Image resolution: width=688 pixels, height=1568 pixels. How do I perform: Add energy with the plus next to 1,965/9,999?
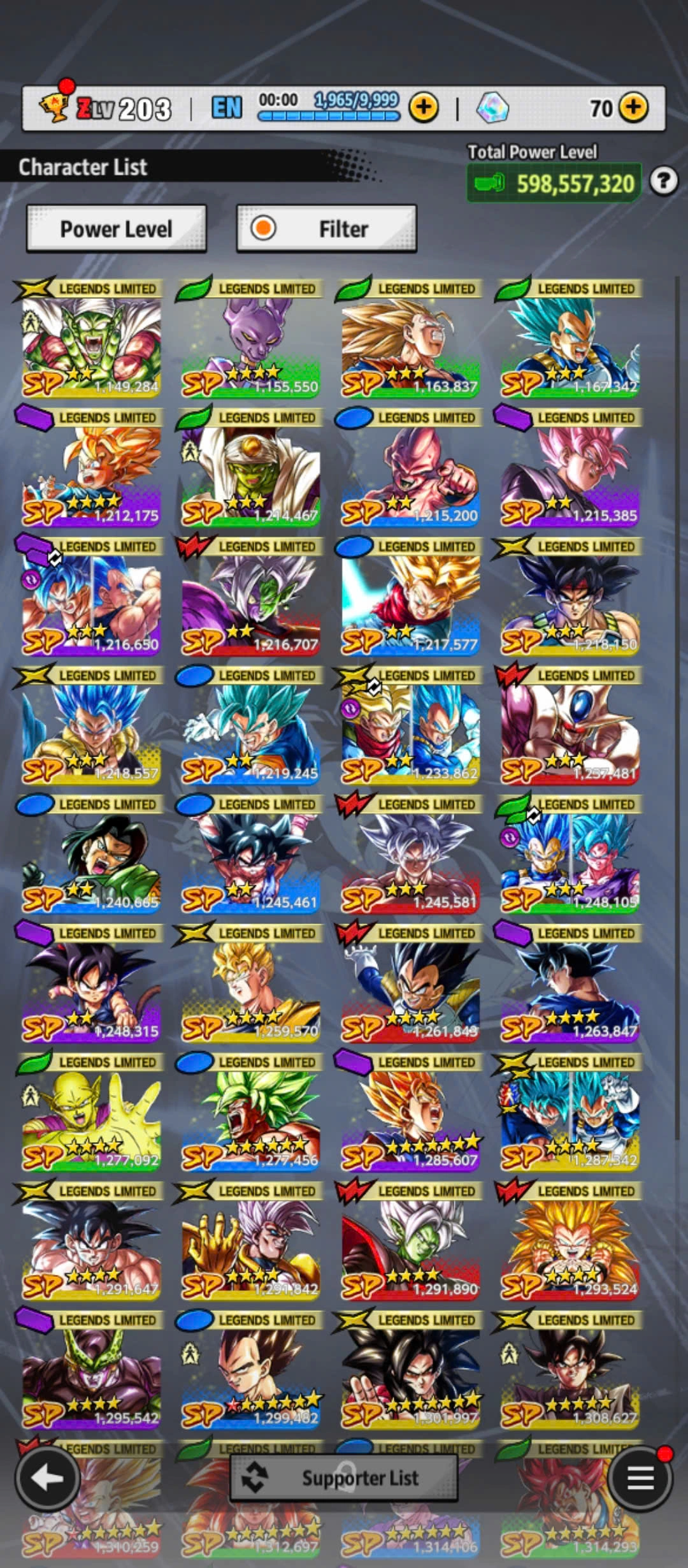pyautogui.click(x=424, y=108)
